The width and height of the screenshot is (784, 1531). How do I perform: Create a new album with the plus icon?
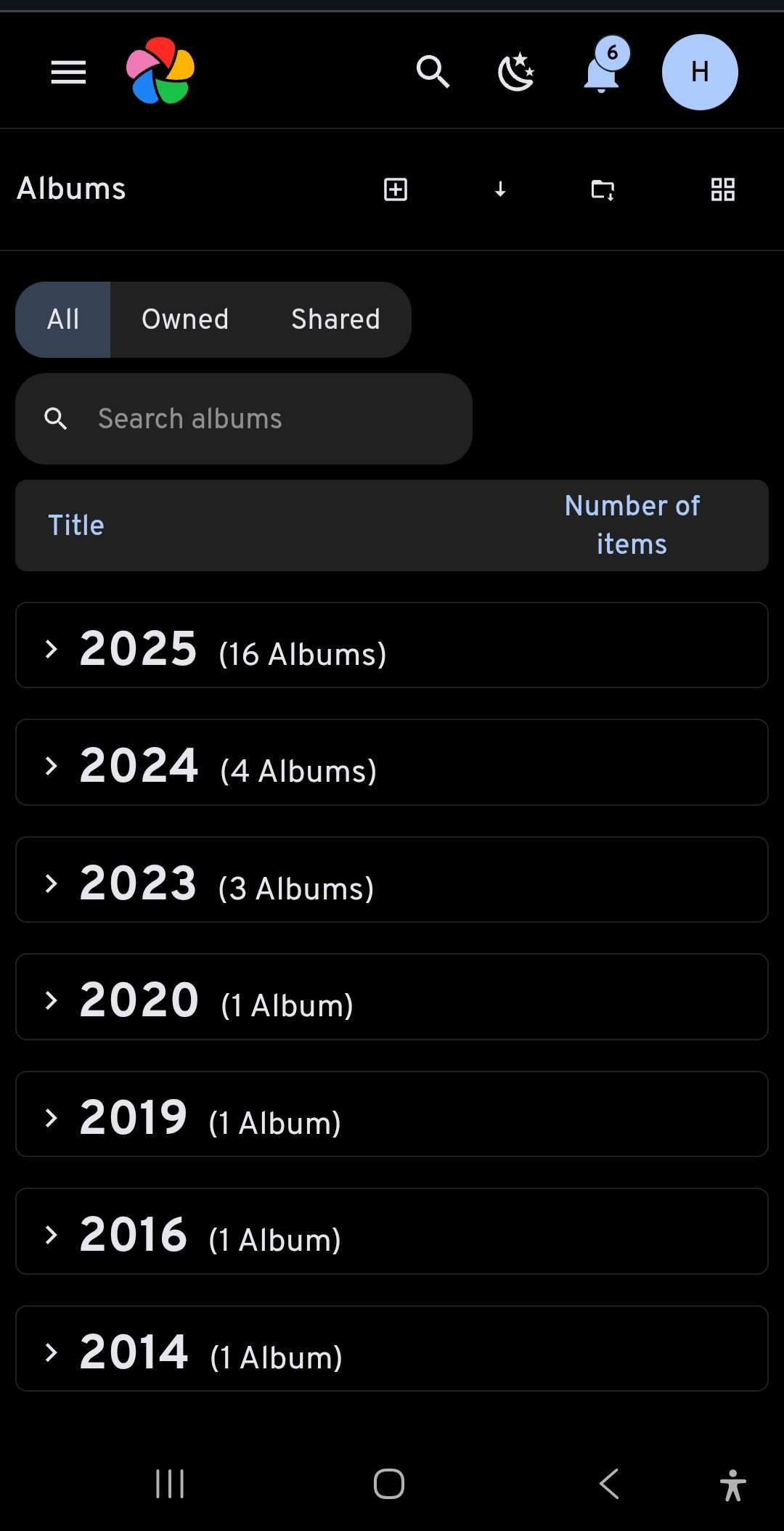[394, 189]
